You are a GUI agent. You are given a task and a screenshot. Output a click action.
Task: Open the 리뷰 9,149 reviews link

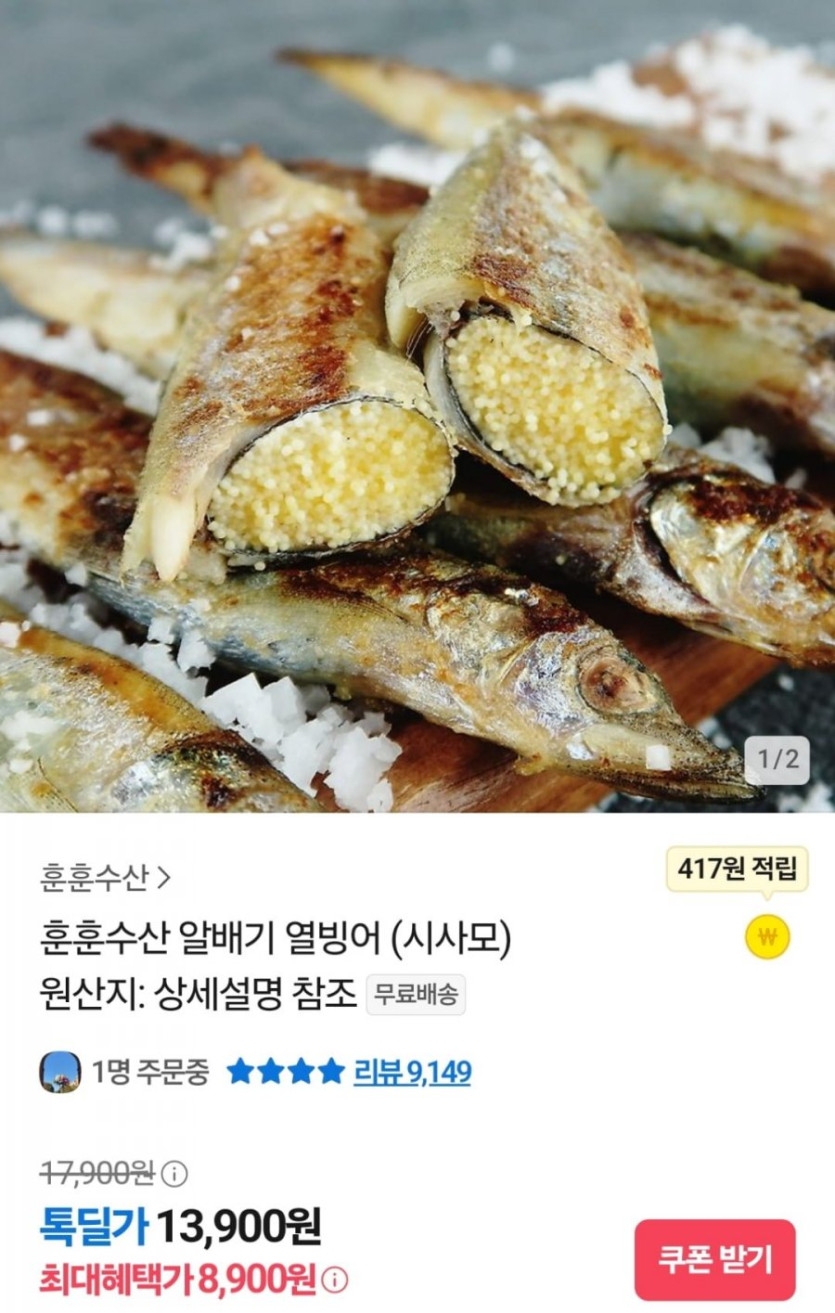click(412, 1073)
